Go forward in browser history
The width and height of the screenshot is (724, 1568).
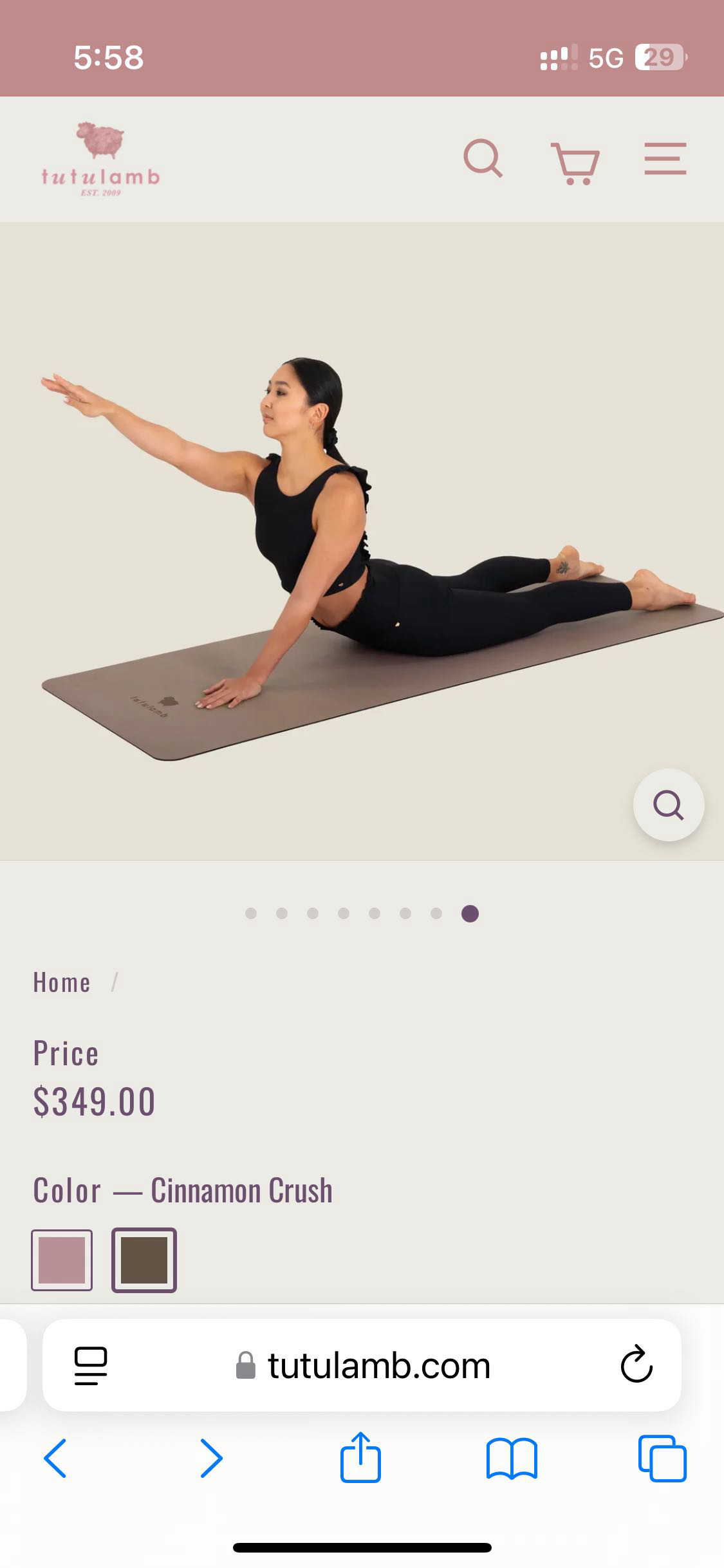coord(211,1458)
